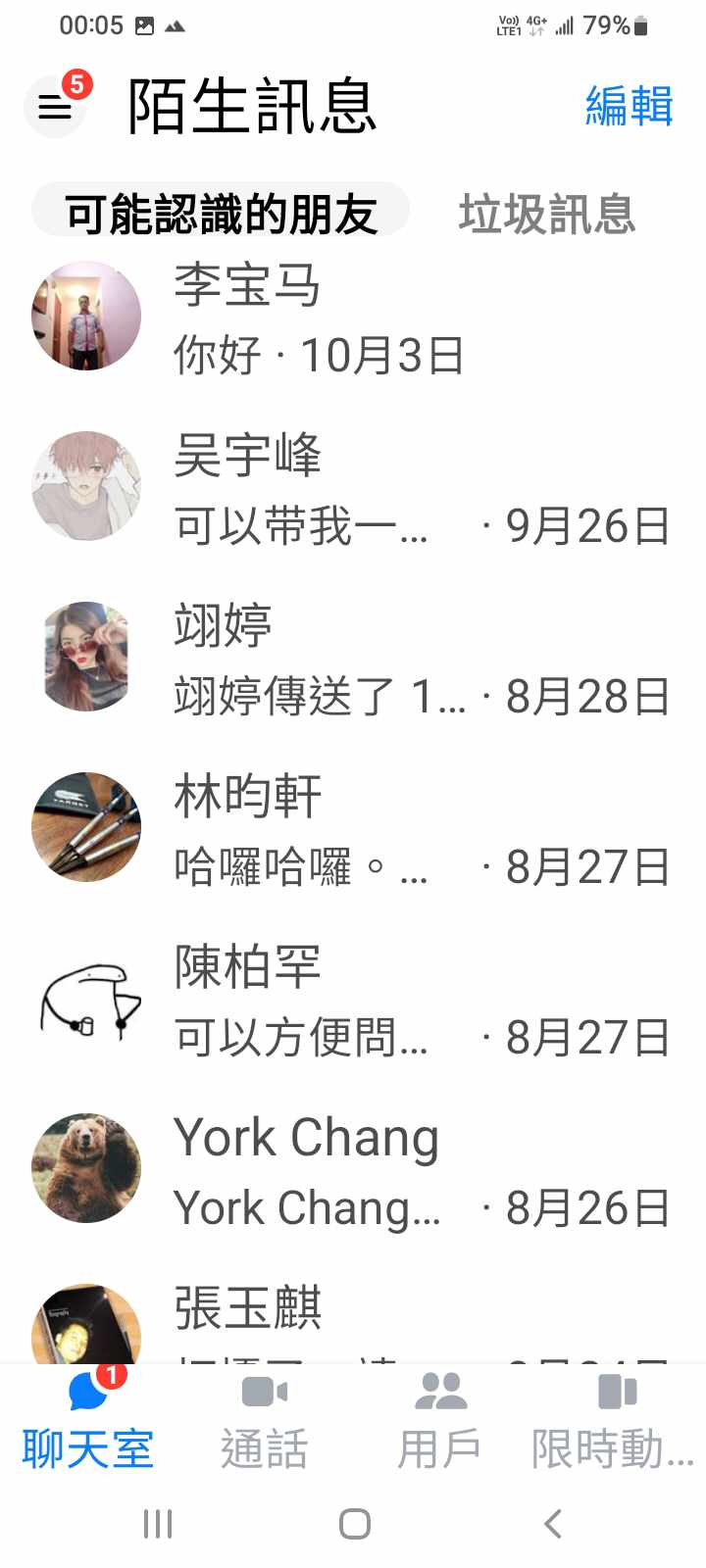Open the chat with York Chang

tap(353, 1170)
